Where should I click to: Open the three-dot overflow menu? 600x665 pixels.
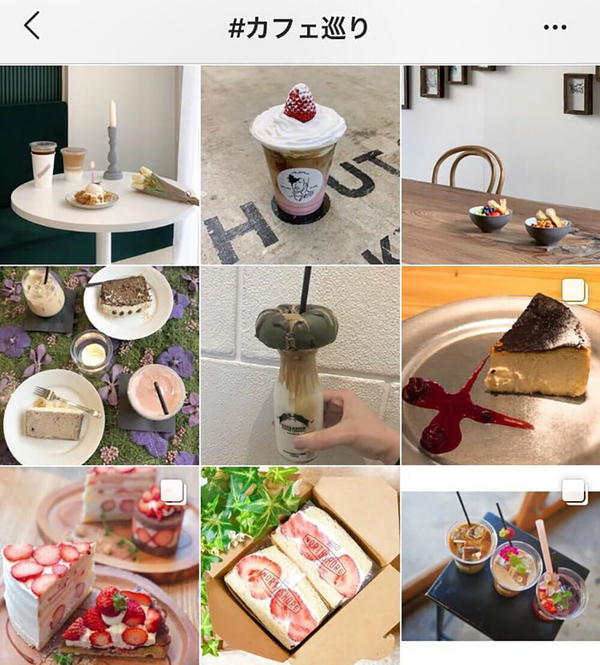pos(554,27)
